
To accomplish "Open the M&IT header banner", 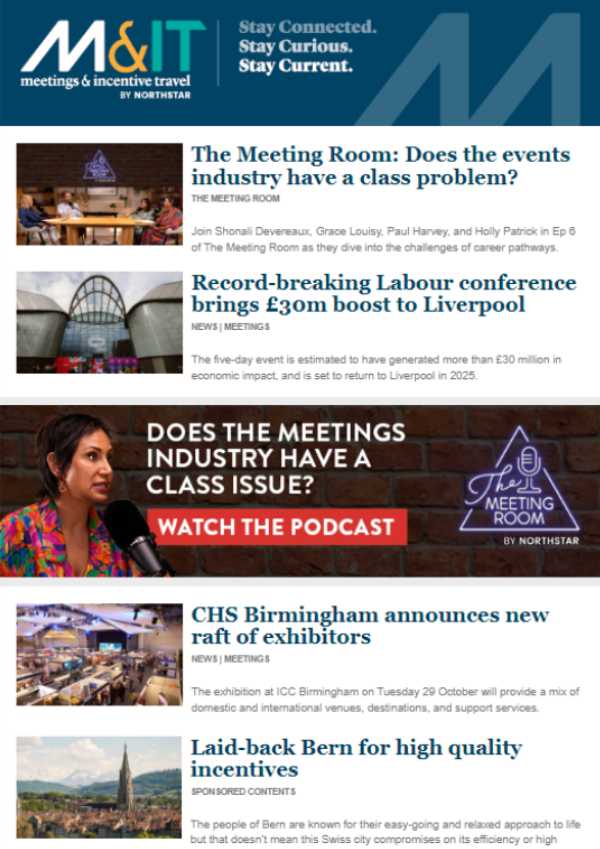I will point(300,62).
